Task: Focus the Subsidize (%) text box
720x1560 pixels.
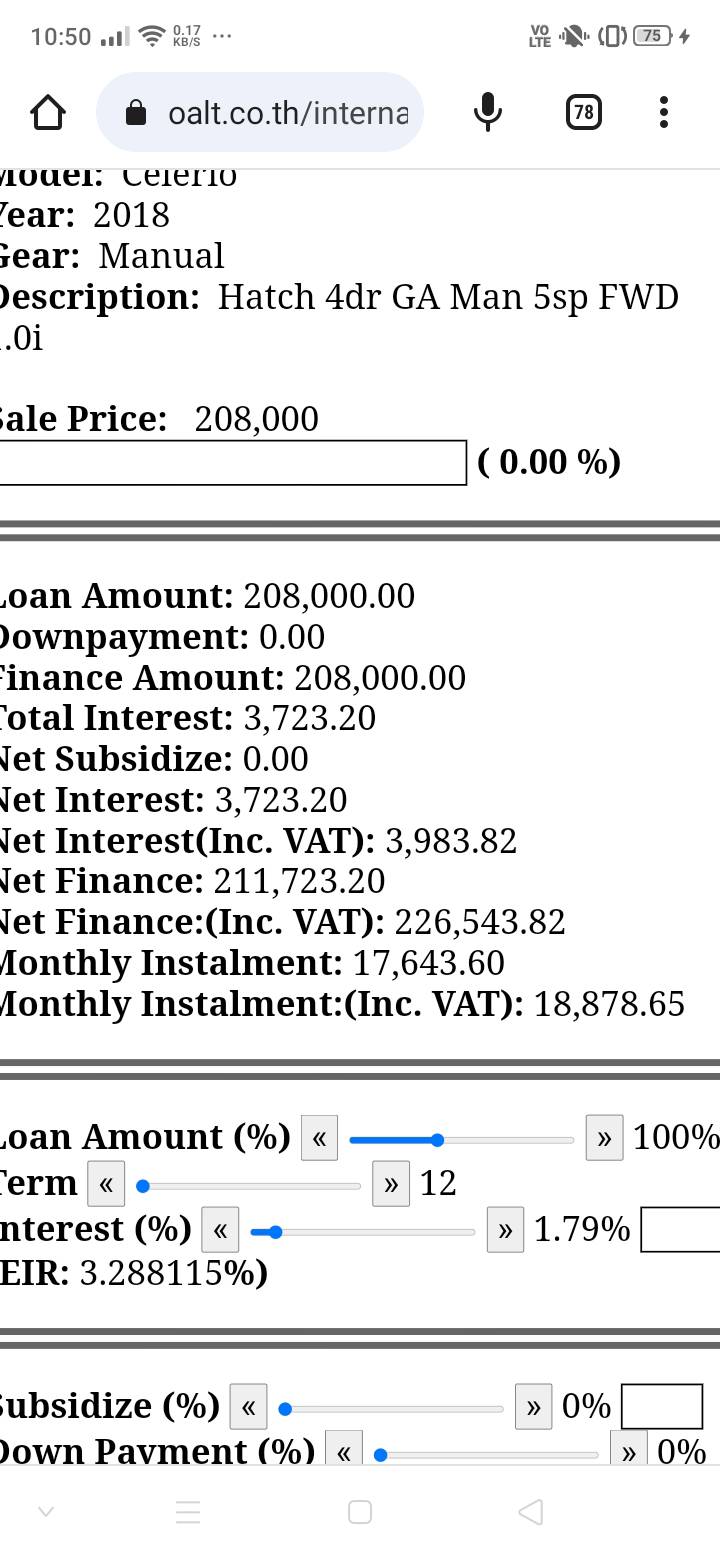Action: [x=661, y=1406]
